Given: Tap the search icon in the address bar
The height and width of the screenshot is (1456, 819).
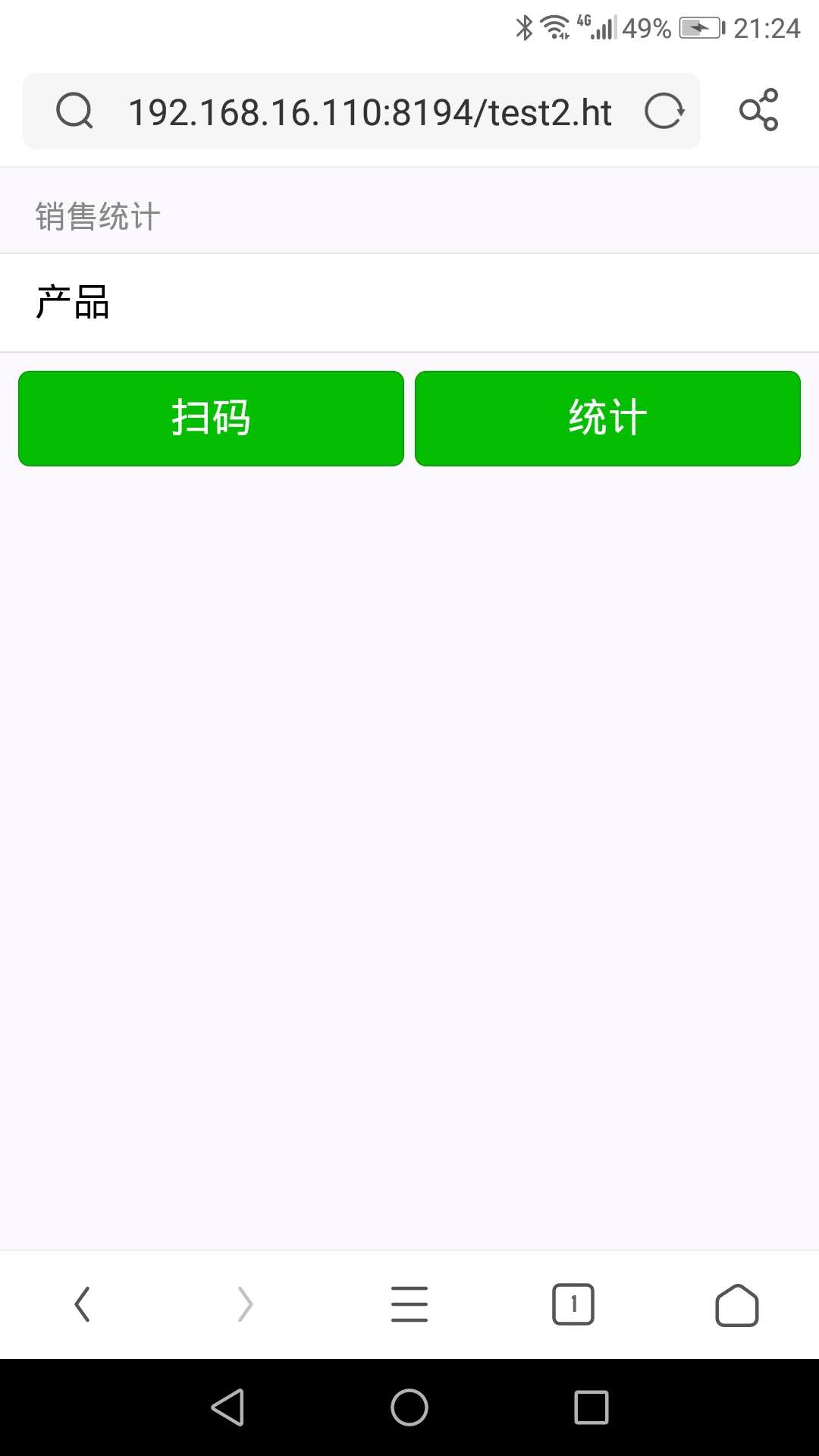Looking at the screenshot, I should (74, 111).
